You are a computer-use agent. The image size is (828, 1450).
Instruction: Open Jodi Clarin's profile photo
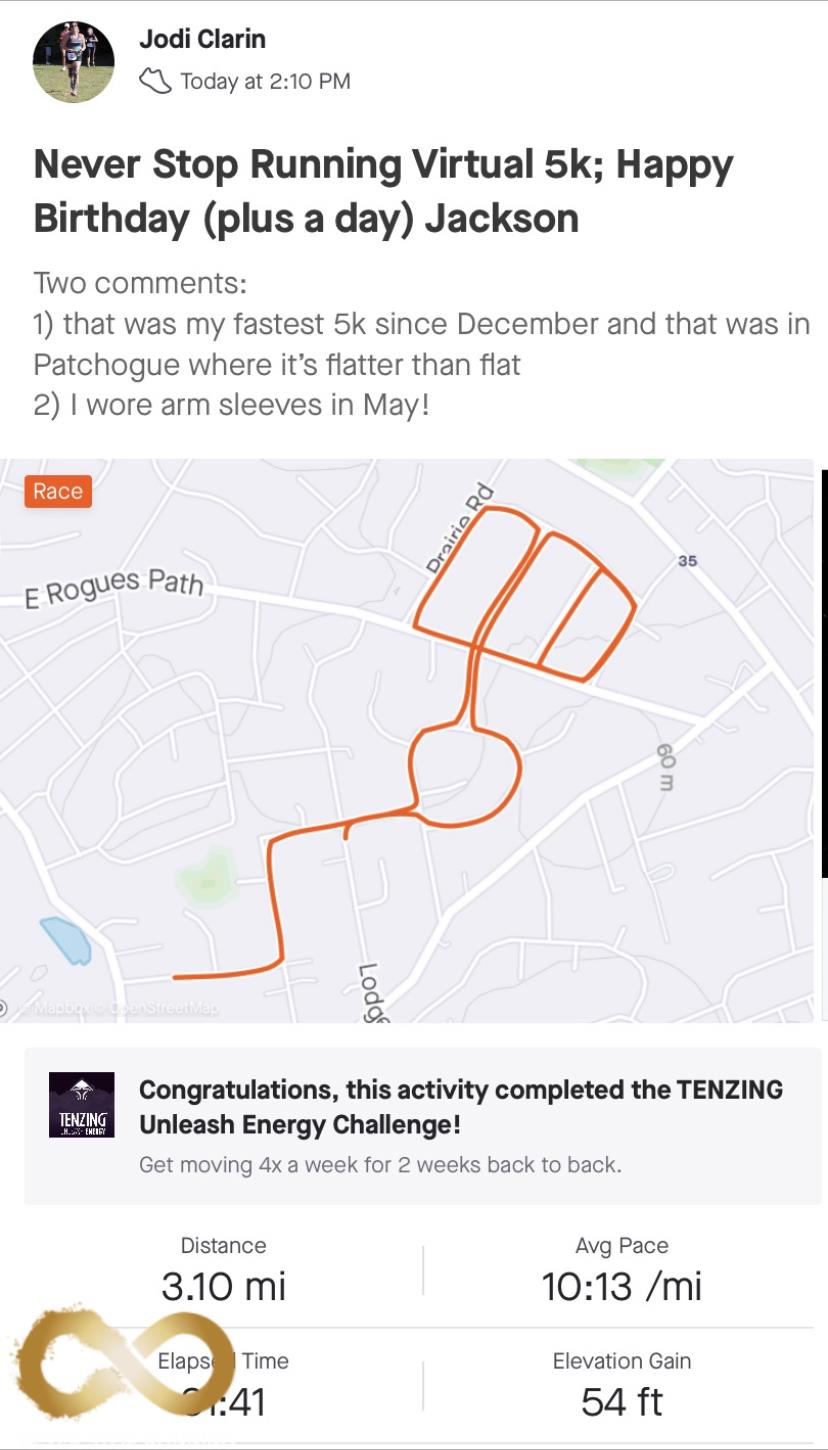point(73,62)
